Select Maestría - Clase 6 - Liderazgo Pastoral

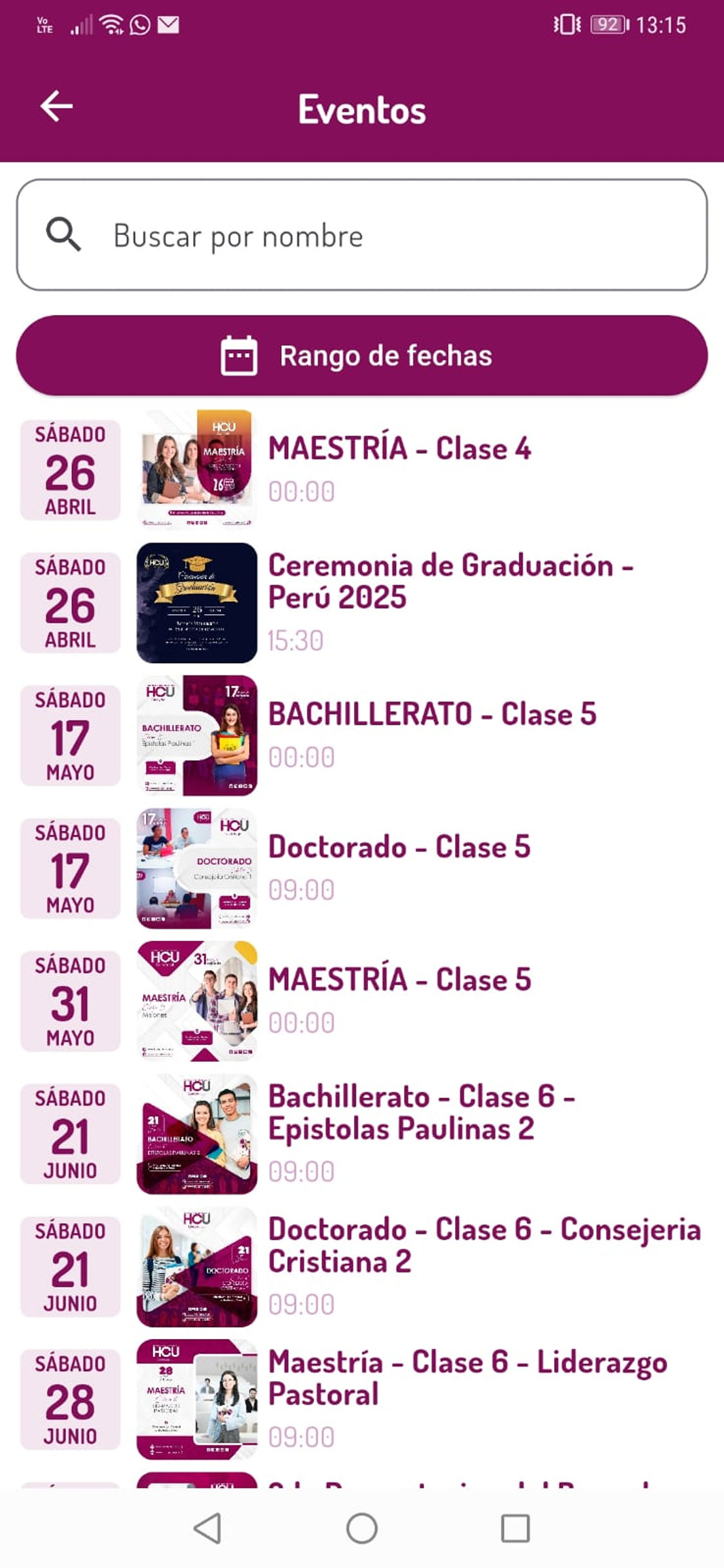(467, 1378)
